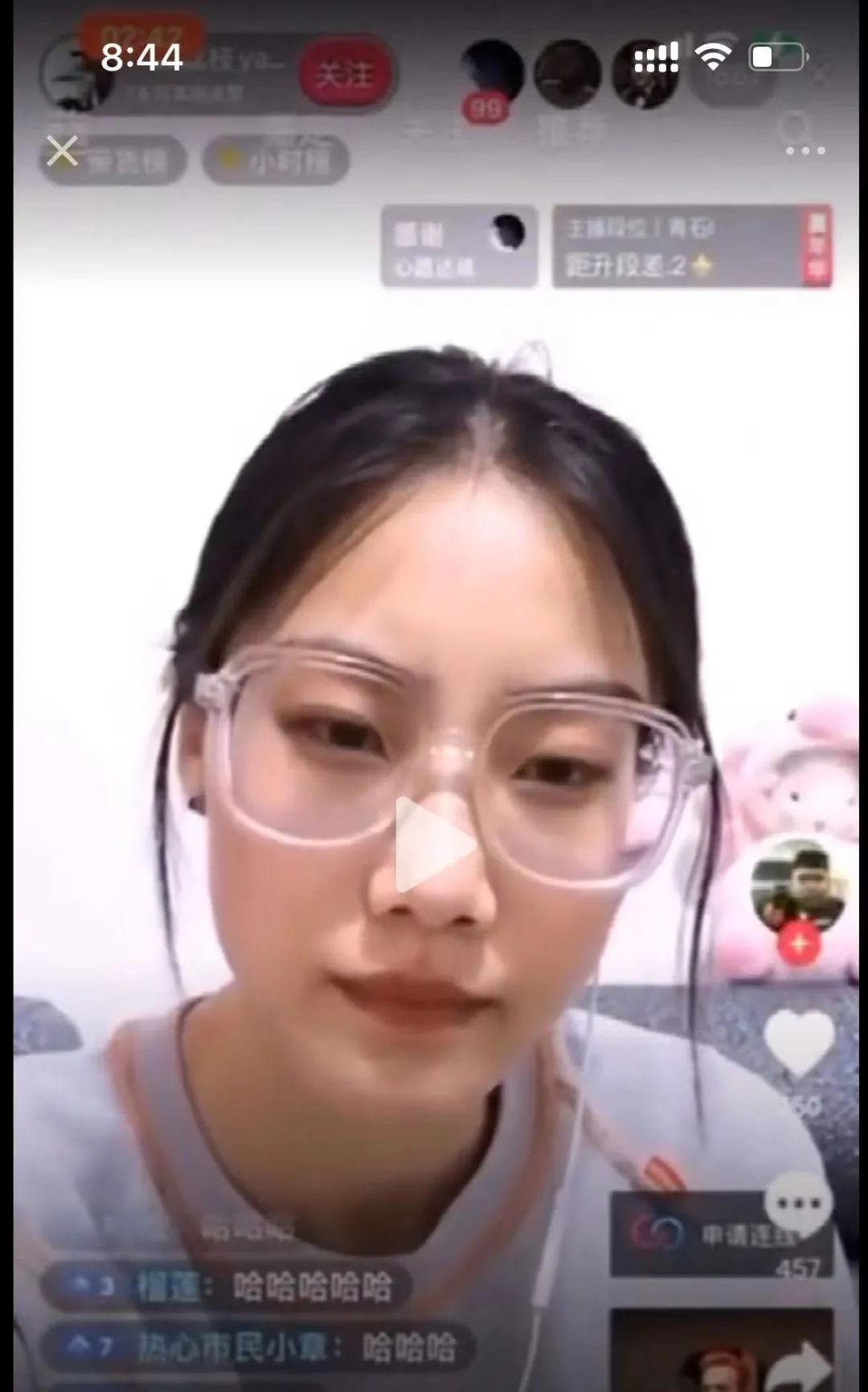Image resolution: width=868 pixels, height=1392 pixels.
Task: Play the paused video
Action: (434, 844)
